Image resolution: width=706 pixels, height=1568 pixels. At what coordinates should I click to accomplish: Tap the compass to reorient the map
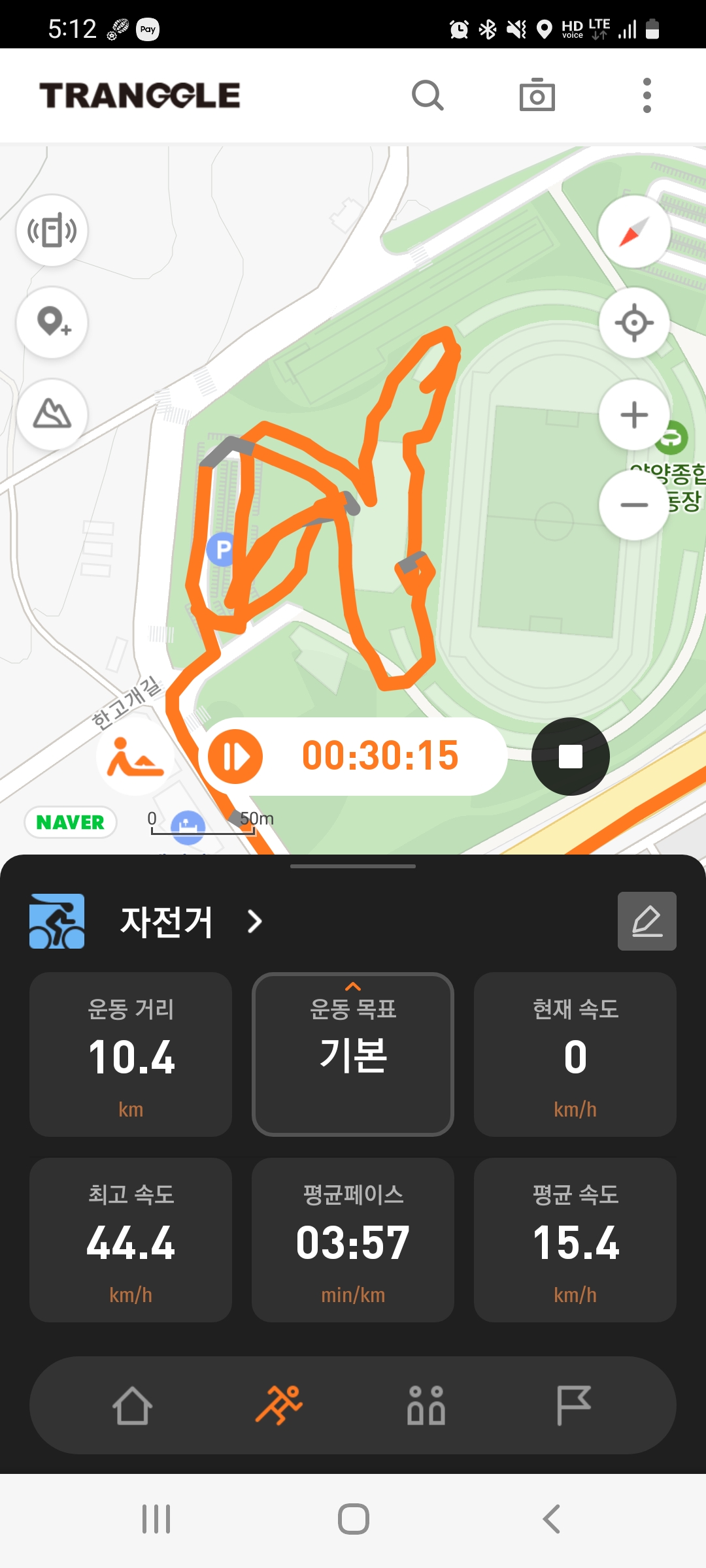click(633, 231)
